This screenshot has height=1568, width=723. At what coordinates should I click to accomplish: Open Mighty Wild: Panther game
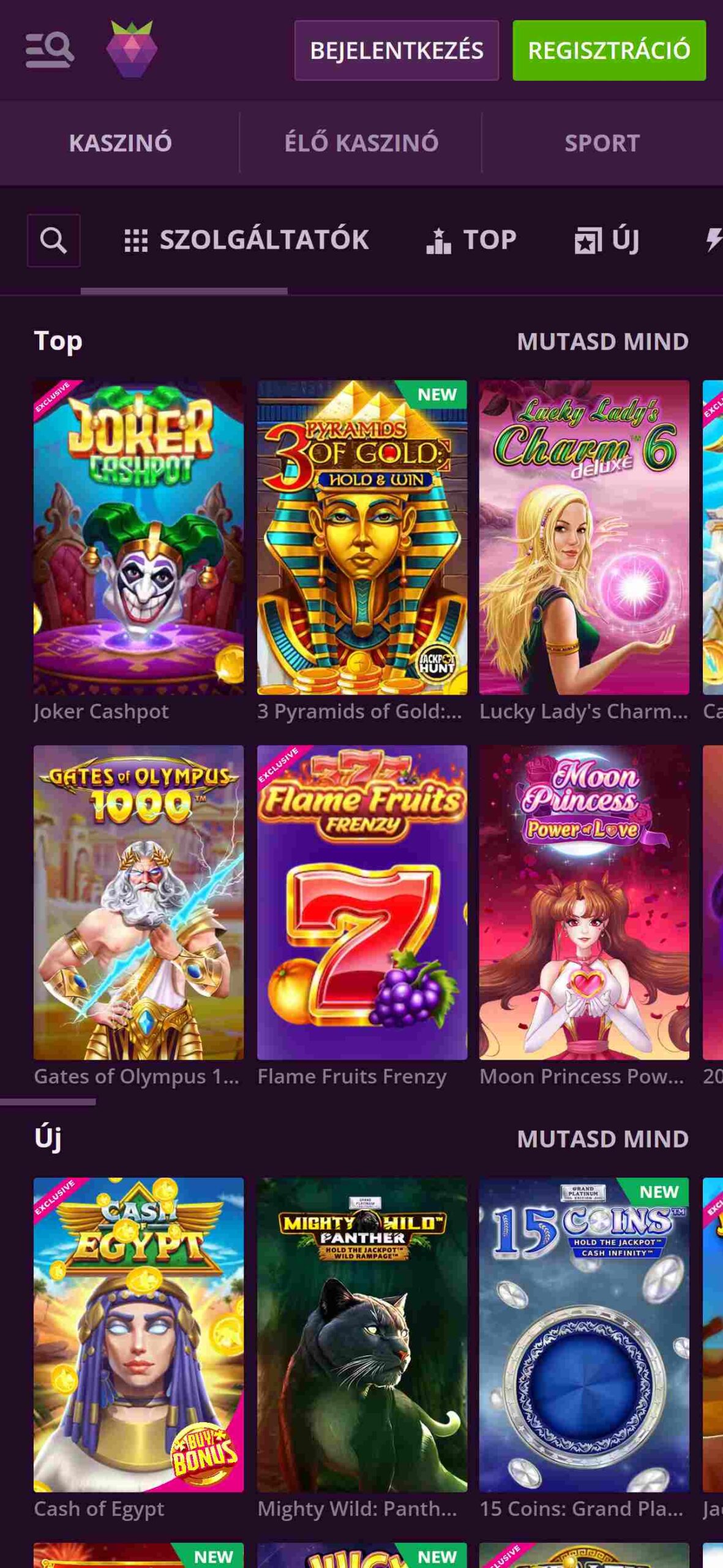pos(362,1335)
